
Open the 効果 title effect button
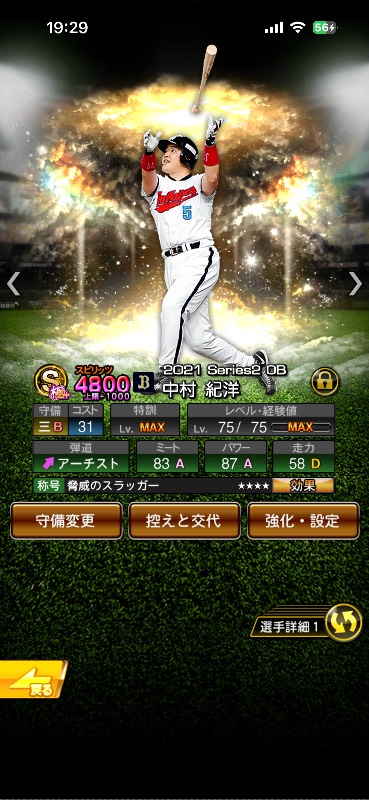(x=303, y=485)
